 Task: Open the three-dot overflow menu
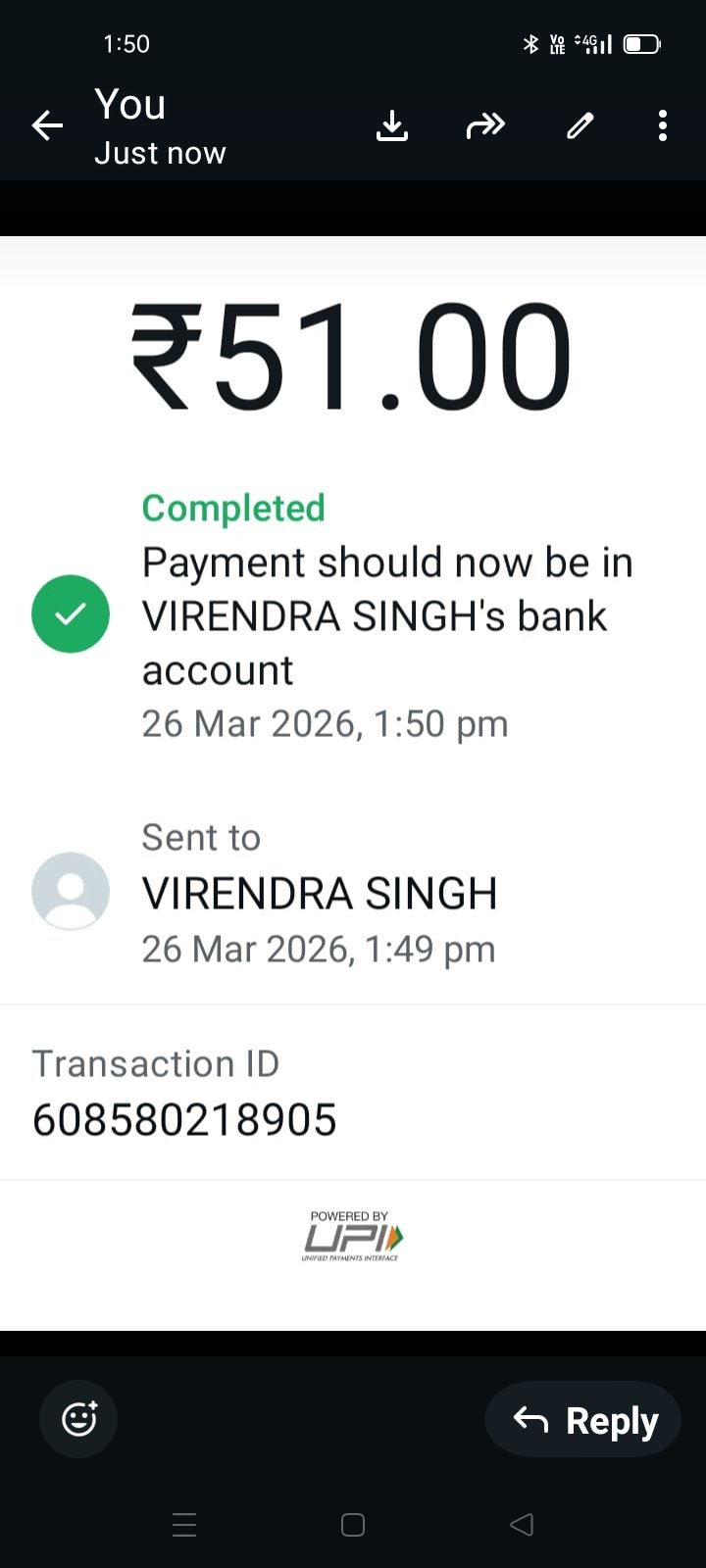[x=663, y=125]
